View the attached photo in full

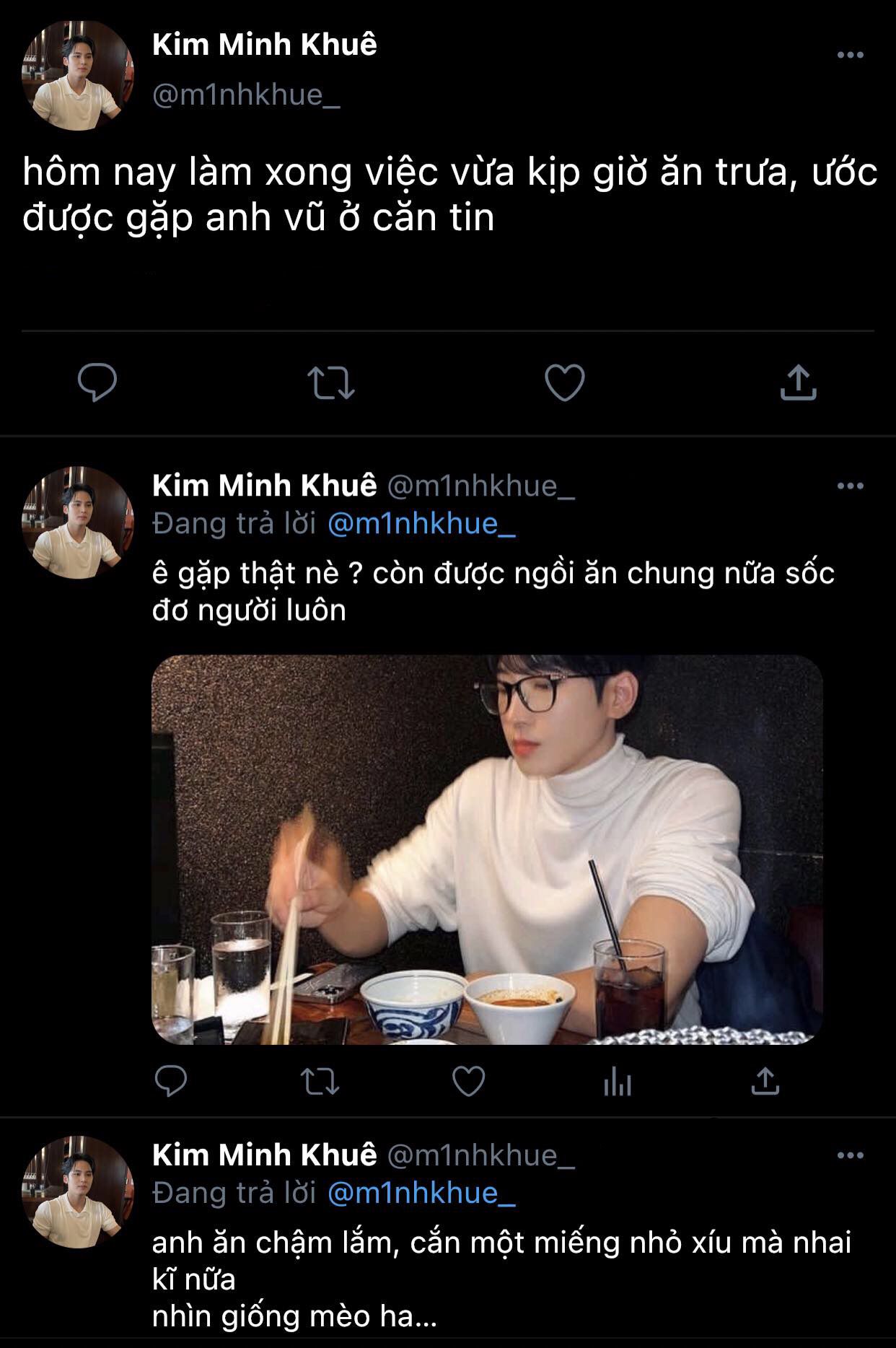tap(487, 849)
